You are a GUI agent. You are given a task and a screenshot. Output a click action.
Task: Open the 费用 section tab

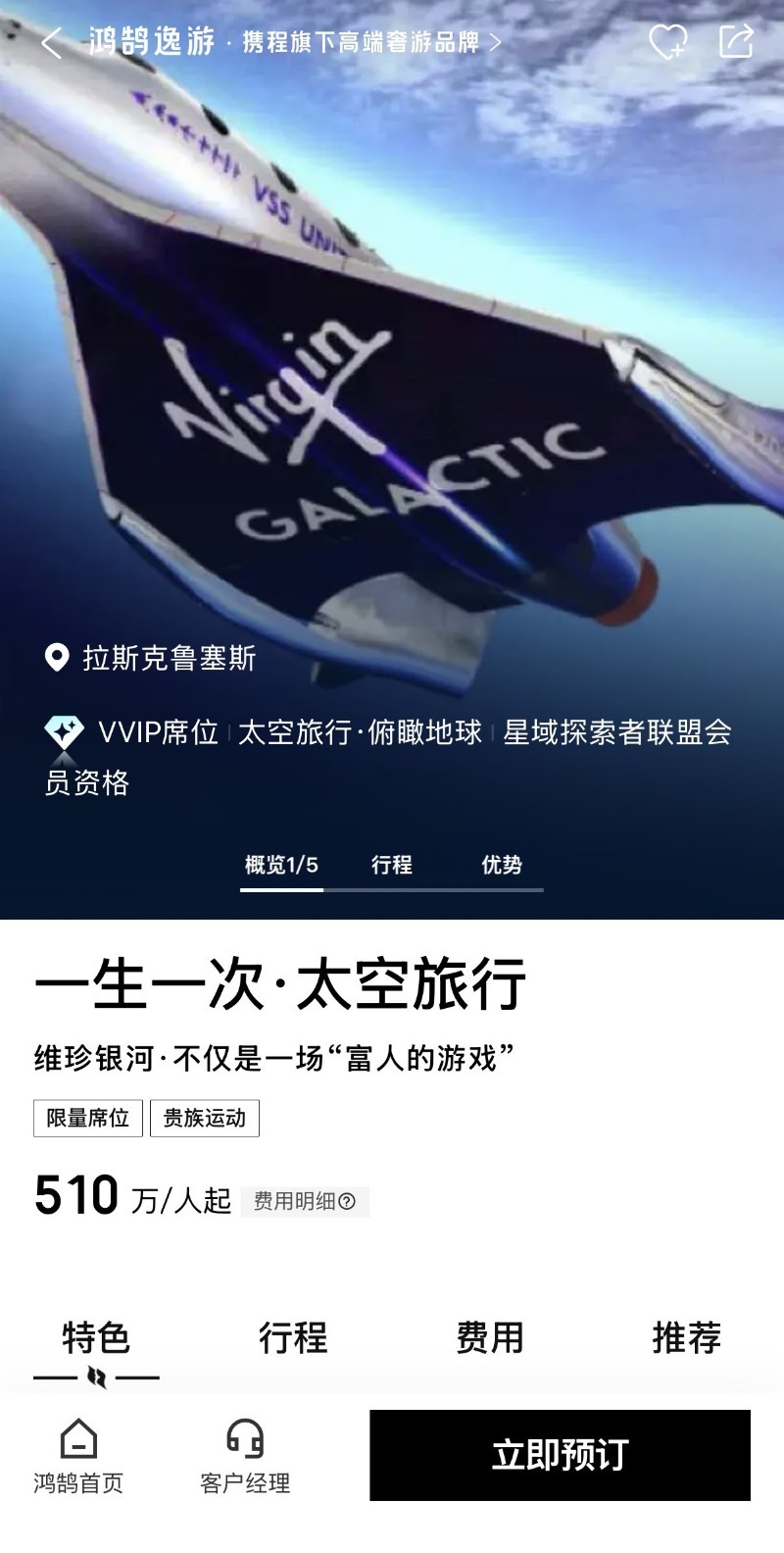coord(490,1337)
